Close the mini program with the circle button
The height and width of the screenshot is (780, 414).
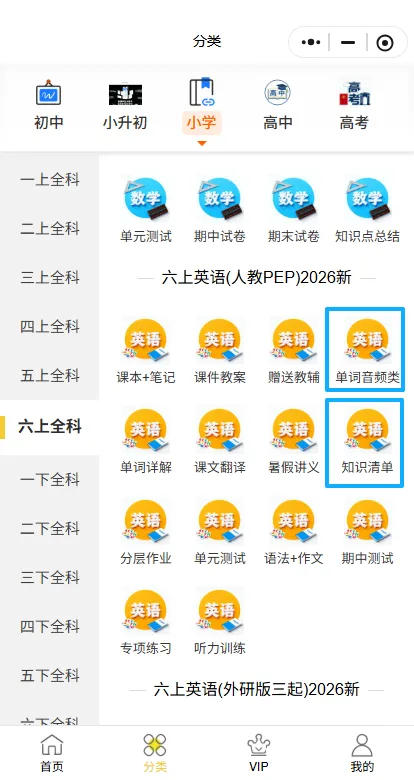point(385,43)
